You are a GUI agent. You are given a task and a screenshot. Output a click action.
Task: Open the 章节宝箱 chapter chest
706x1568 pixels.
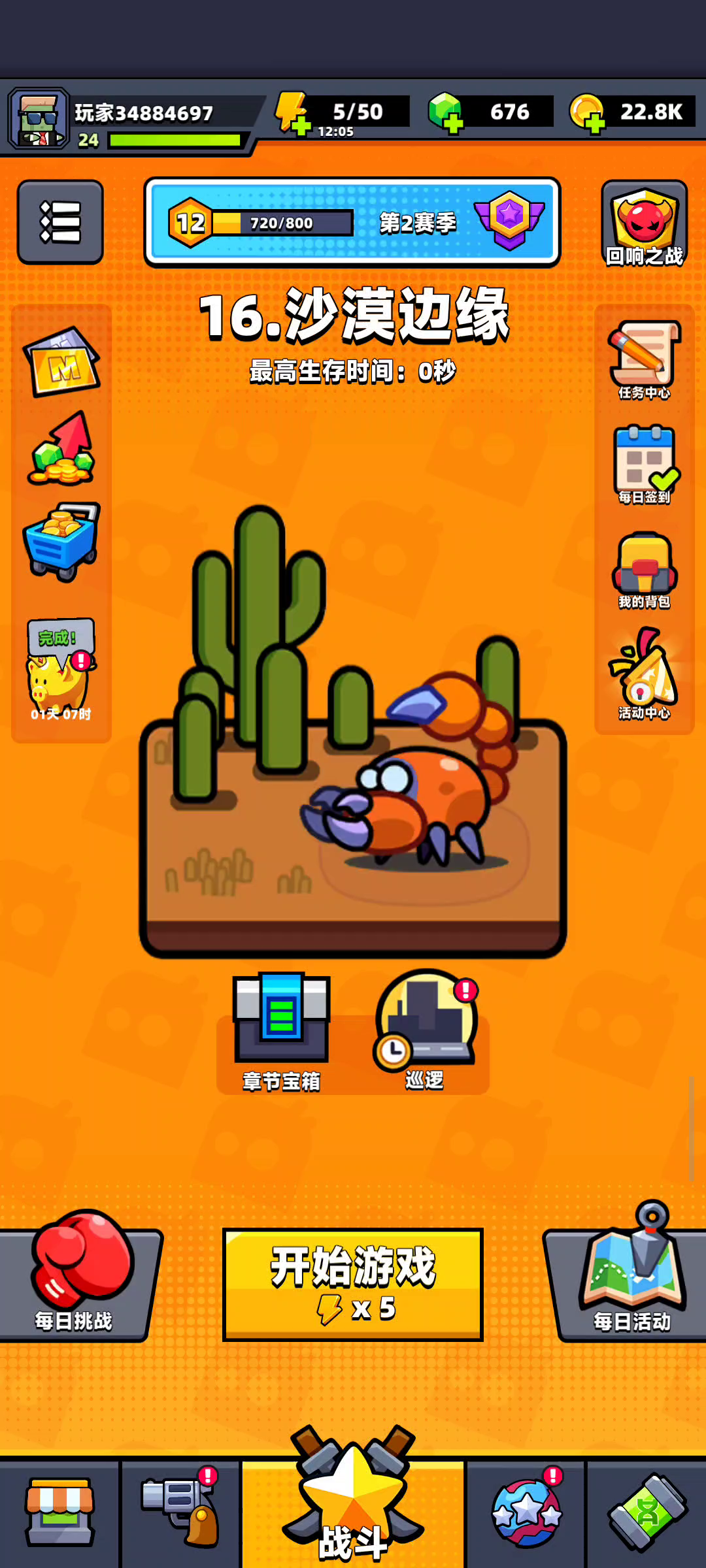282,1032
